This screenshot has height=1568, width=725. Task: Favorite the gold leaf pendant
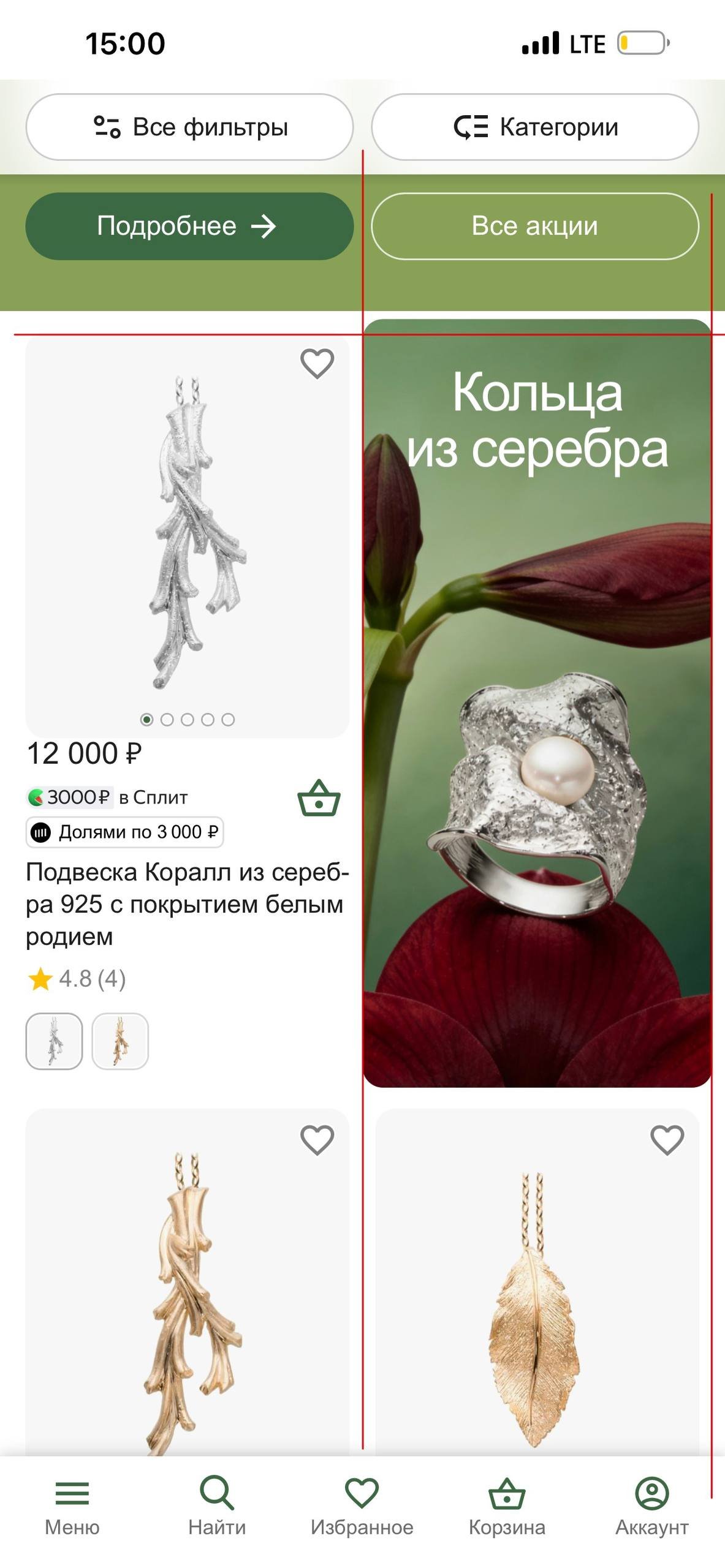667,1140
